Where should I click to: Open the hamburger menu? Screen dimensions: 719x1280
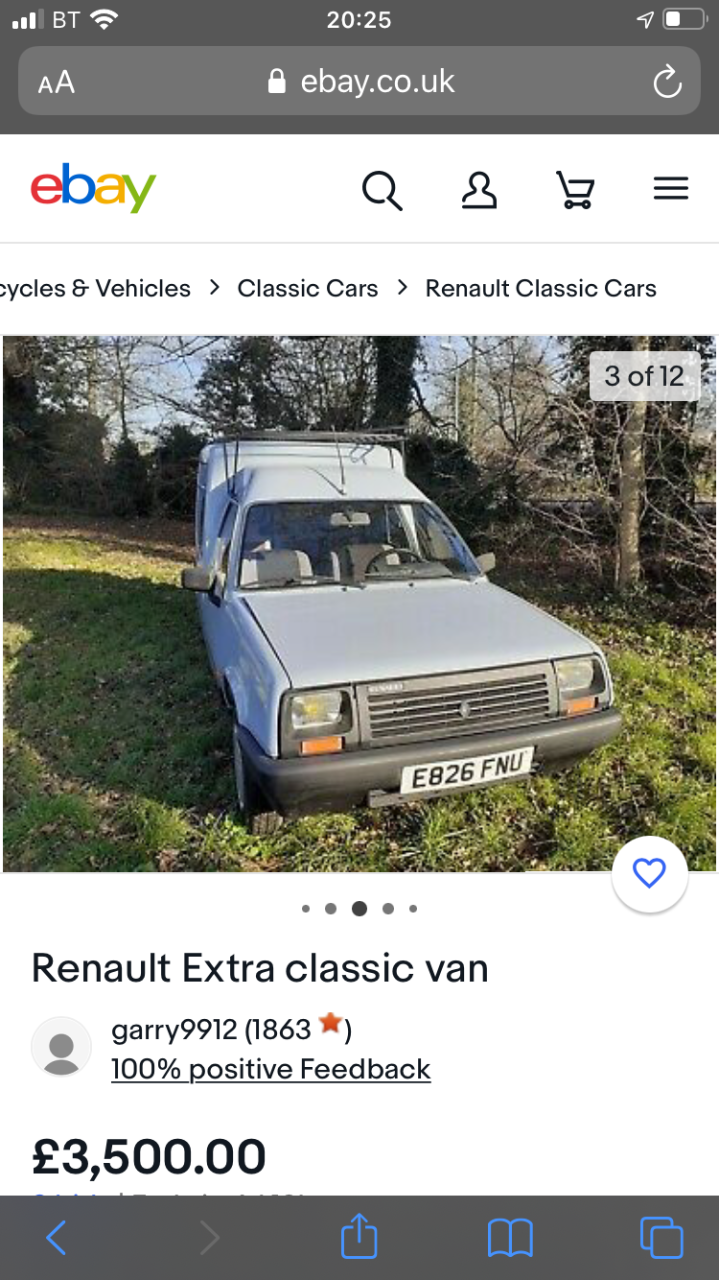tap(671, 189)
